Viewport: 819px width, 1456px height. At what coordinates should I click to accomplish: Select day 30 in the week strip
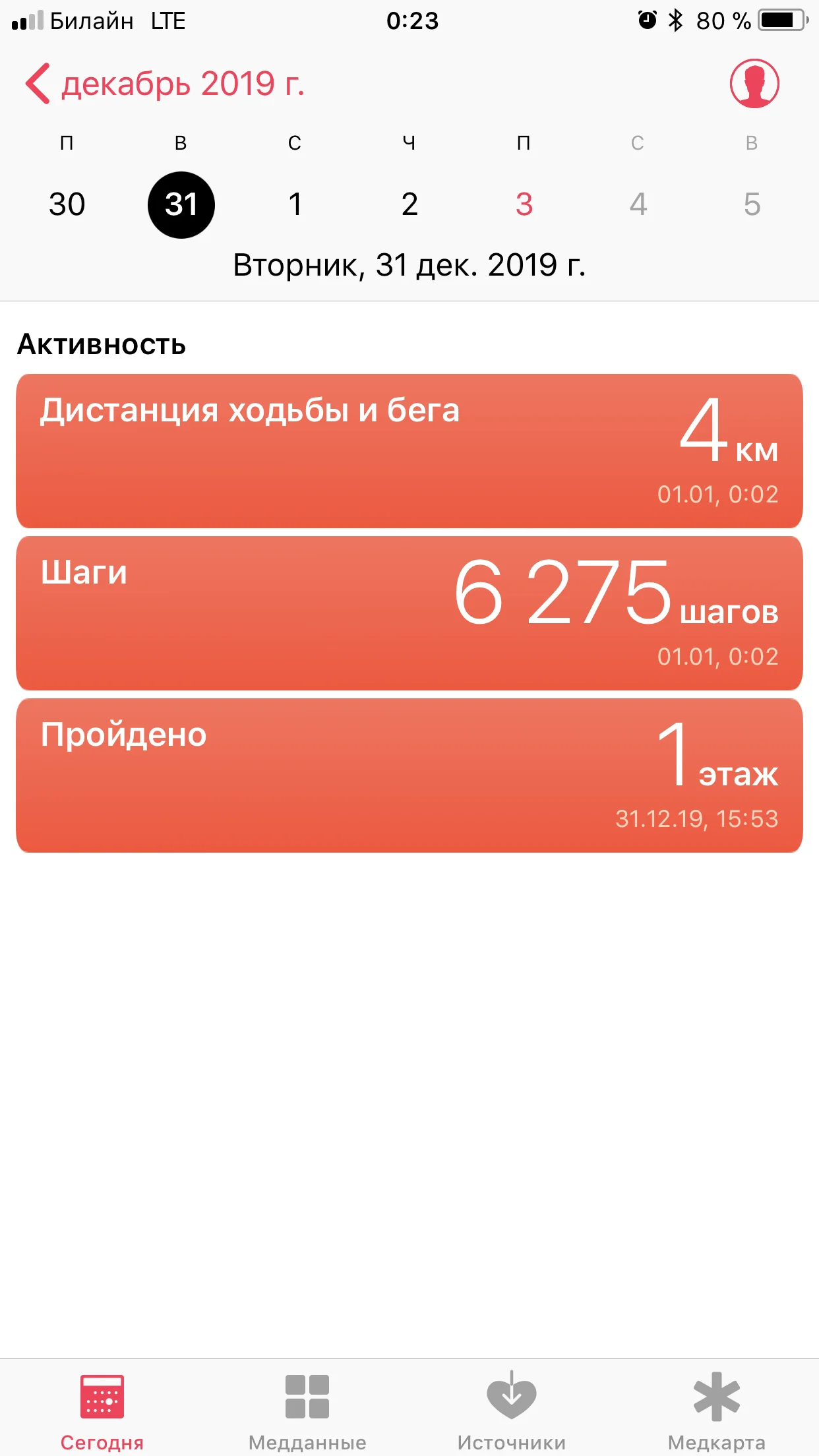click(x=67, y=204)
